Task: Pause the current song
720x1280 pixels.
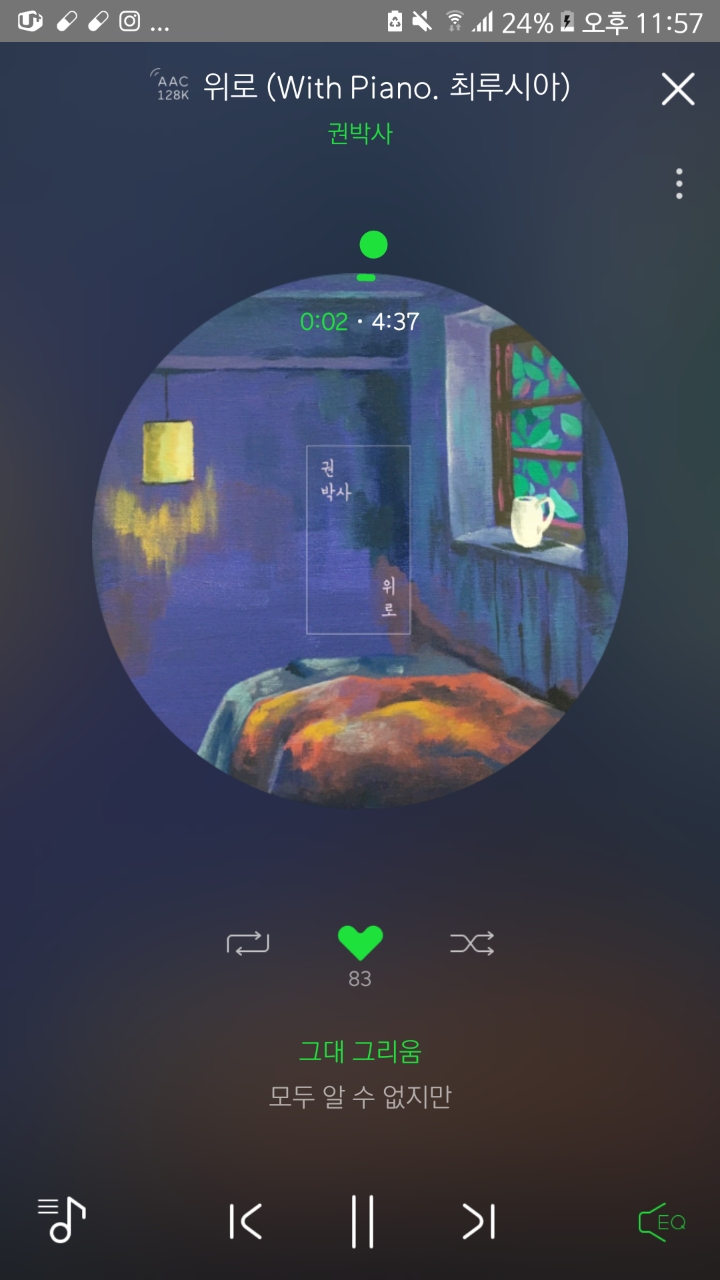Action: pyautogui.click(x=362, y=1221)
